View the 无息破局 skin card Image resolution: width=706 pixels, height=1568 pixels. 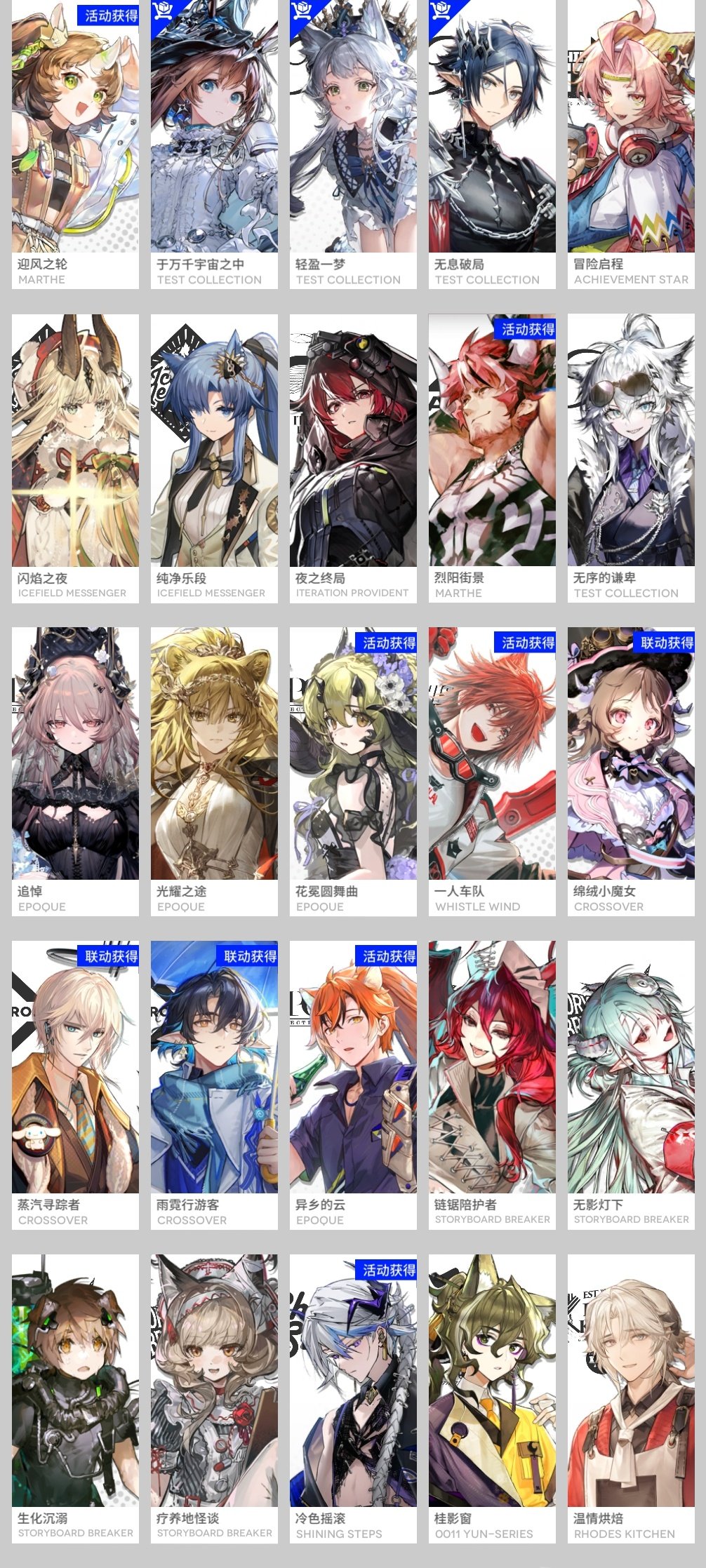pos(492,144)
